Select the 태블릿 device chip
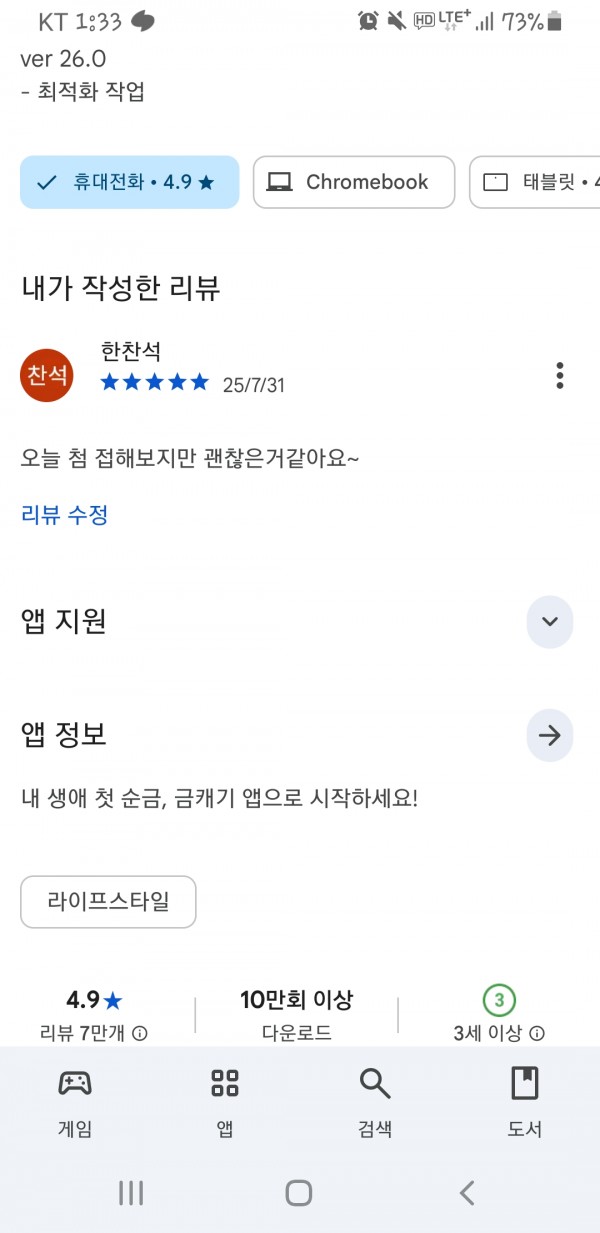 pyautogui.click(x=535, y=182)
